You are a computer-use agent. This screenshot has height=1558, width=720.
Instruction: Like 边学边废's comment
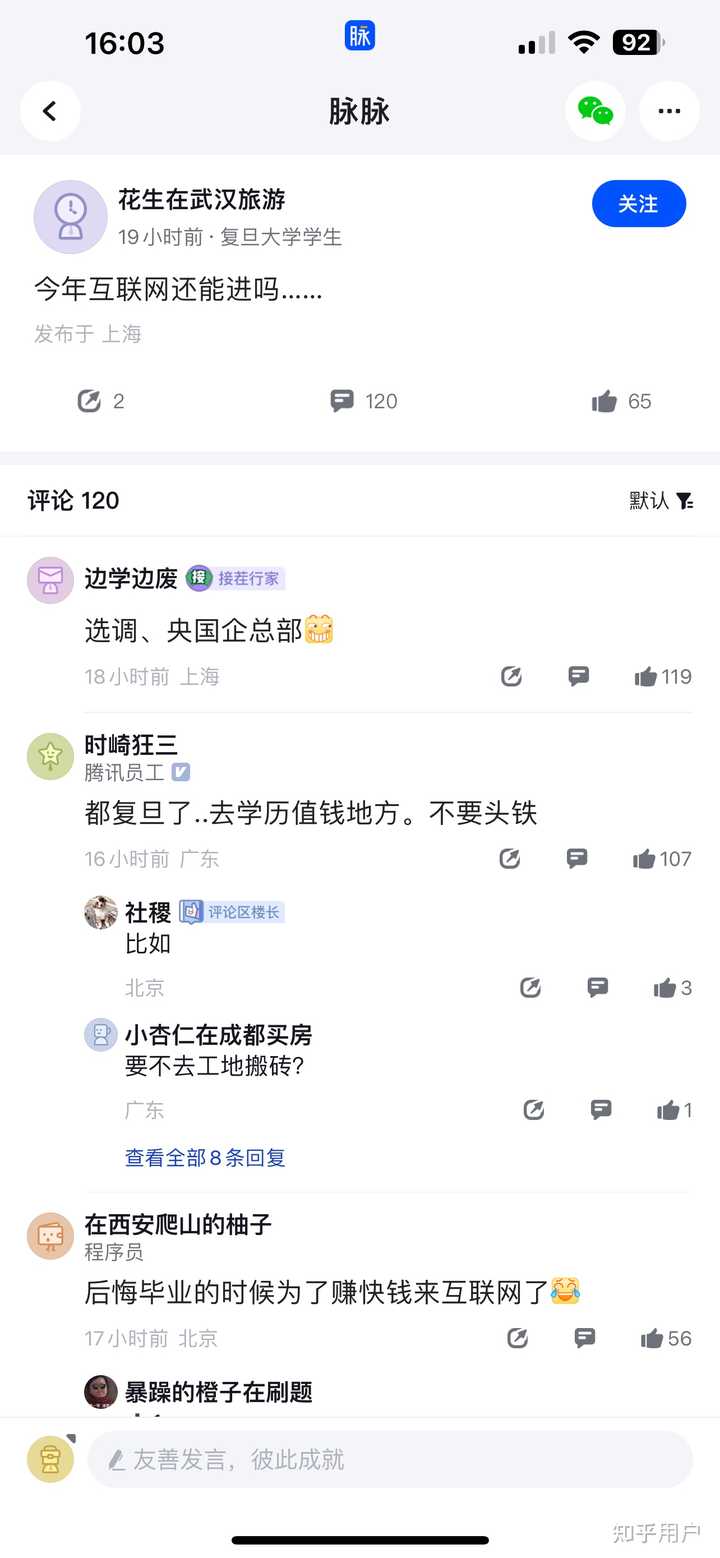coord(646,677)
